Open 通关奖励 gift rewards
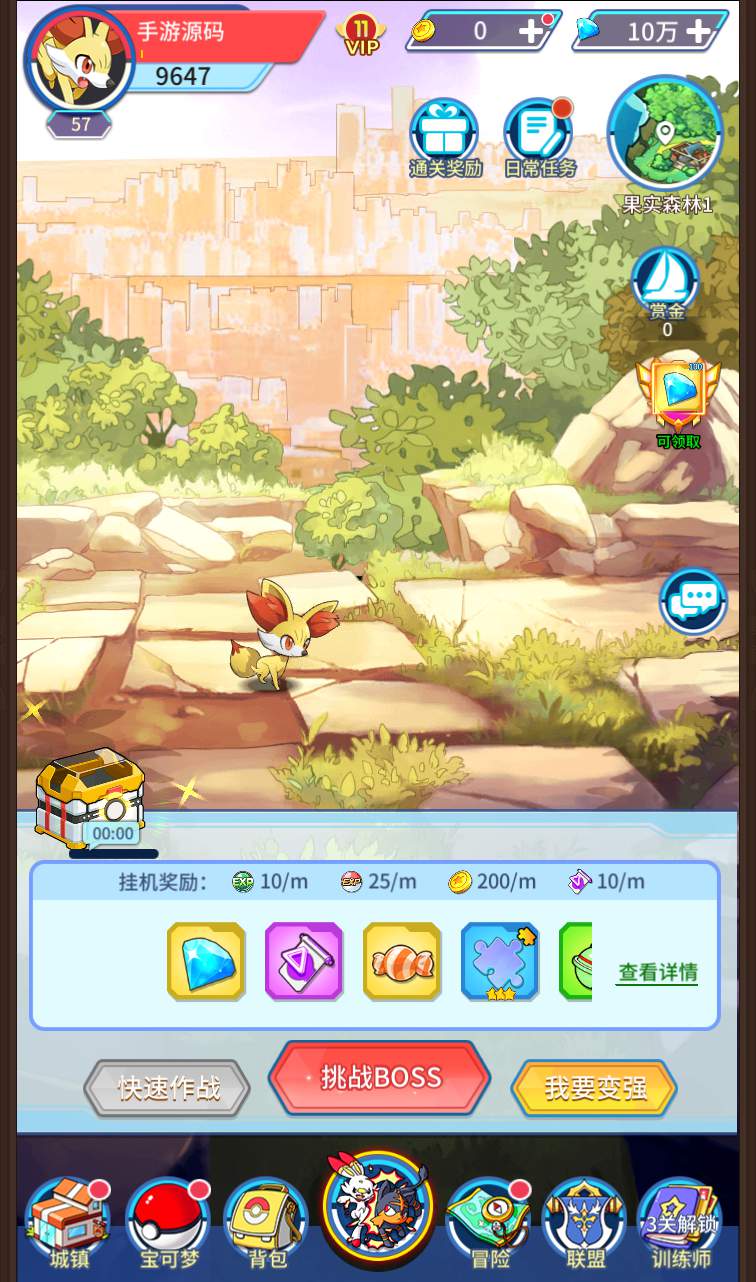This screenshot has width=756, height=1282. coord(445,137)
